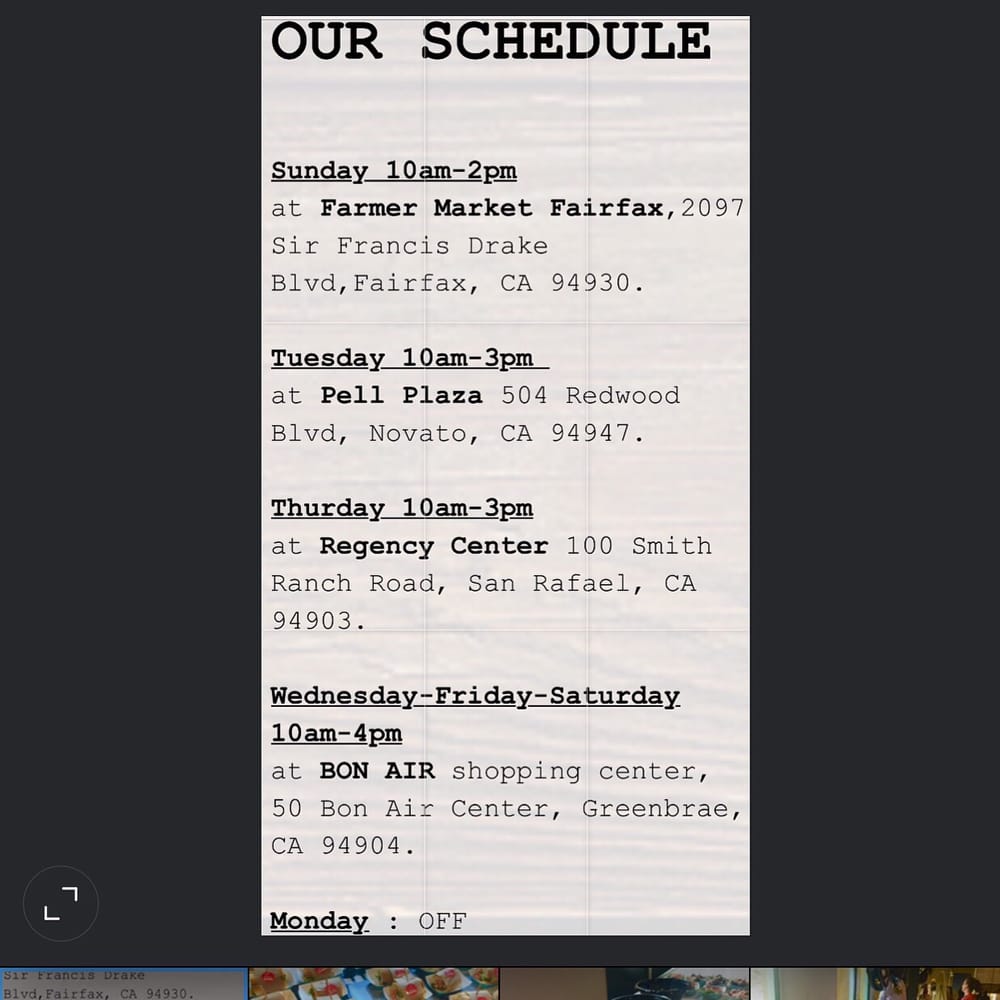The image size is (1000, 1000).
Task: Open the food trays thumbnail
Action: point(374,983)
